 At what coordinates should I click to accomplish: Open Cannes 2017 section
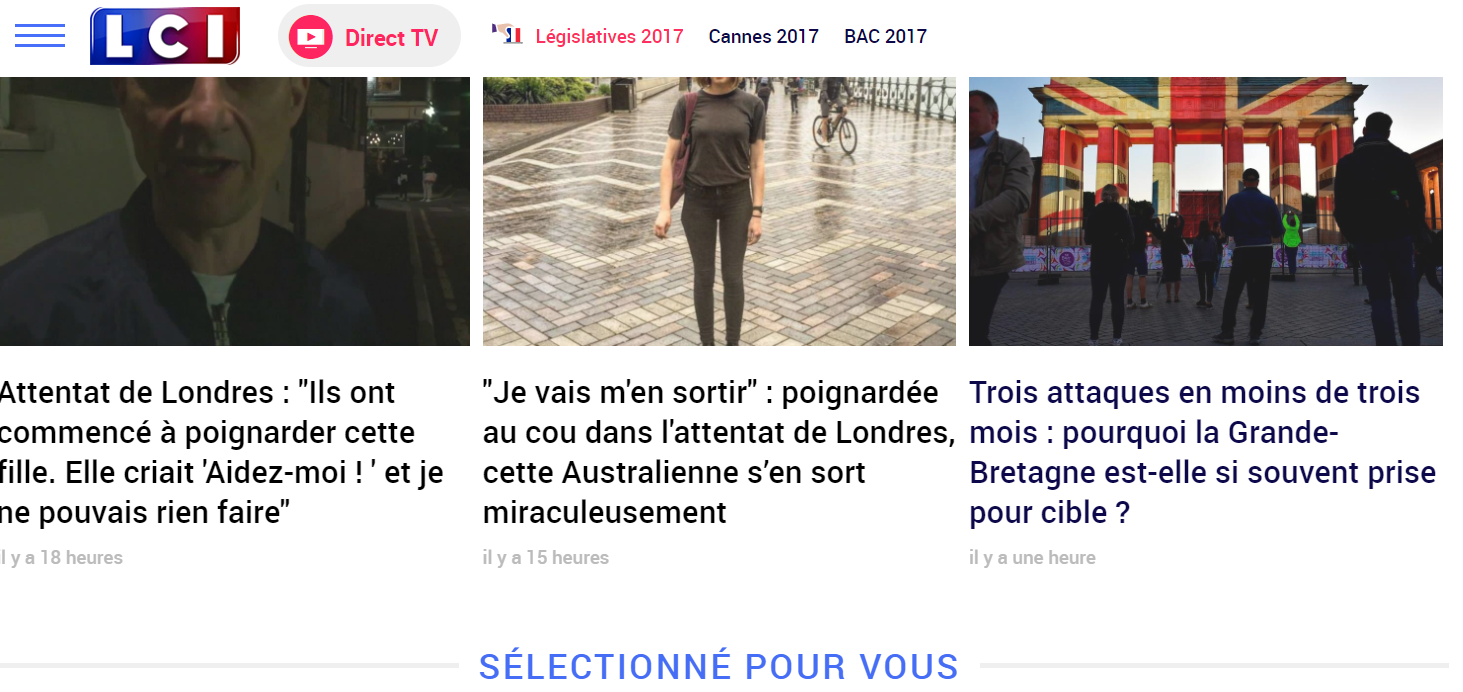point(763,37)
